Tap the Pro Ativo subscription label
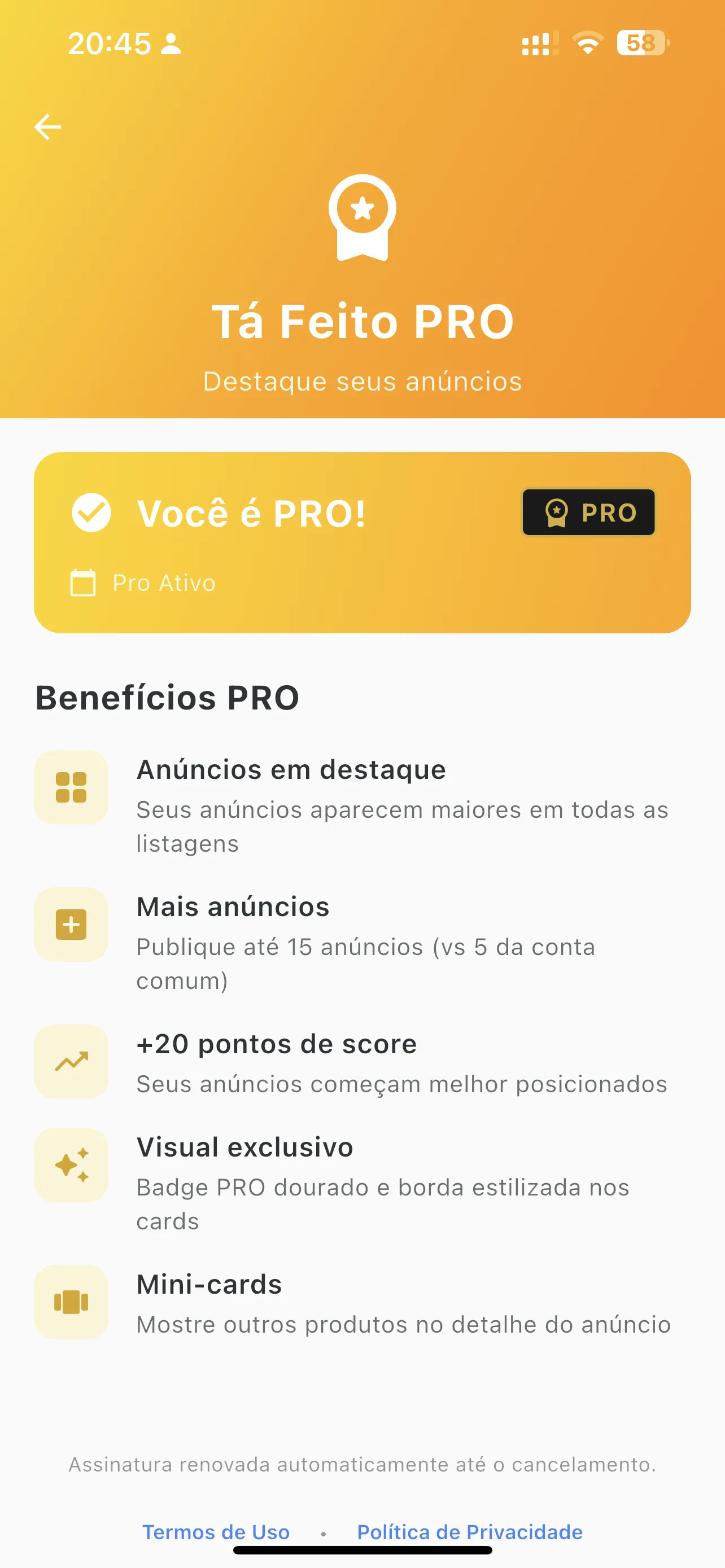Screen dimensions: 725x1568 click(162, 582)
